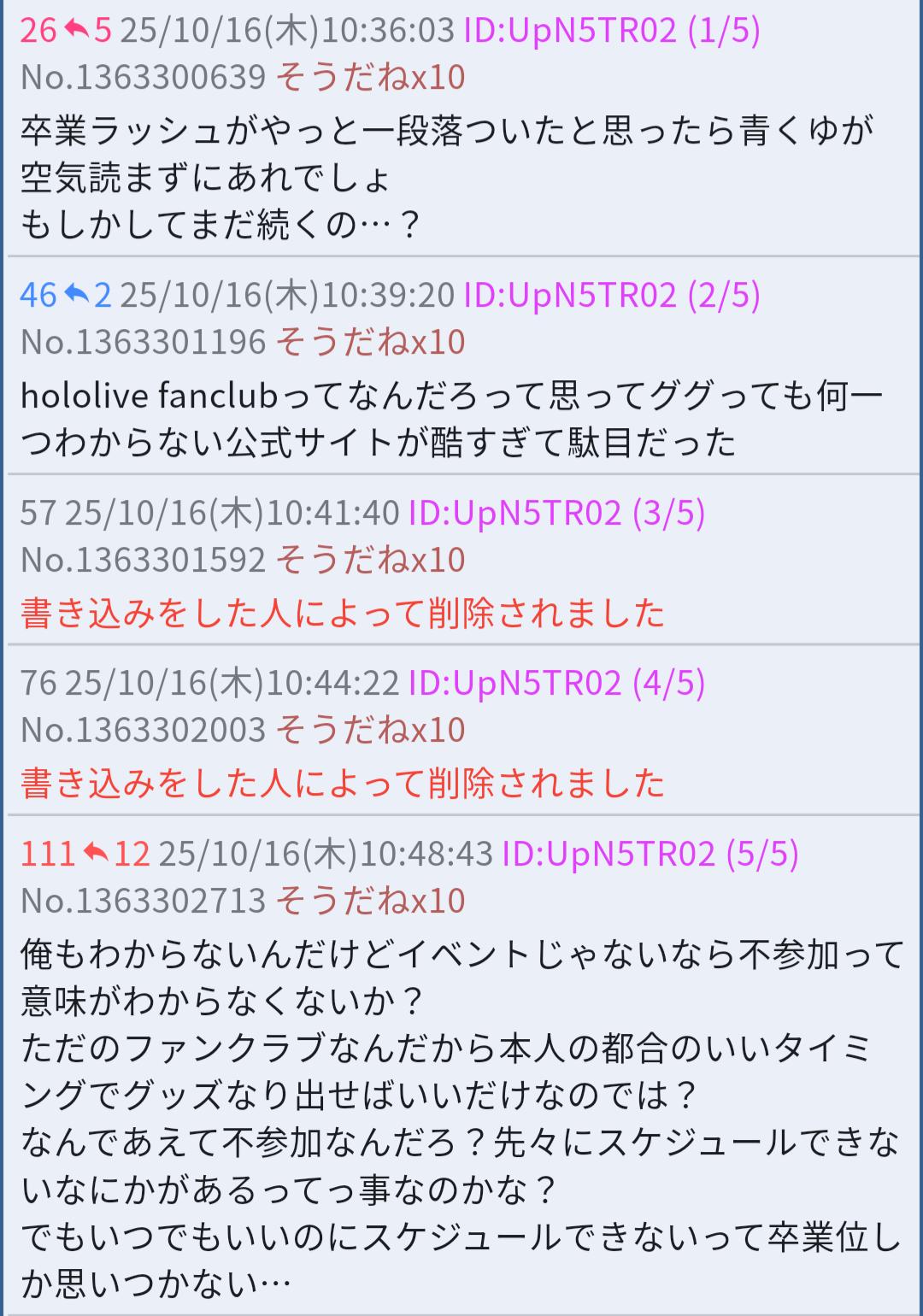Open post number No.1363301196
The height and width of the screenshot is (1316, 923).
pyautogui.click(x=143, y=343)
